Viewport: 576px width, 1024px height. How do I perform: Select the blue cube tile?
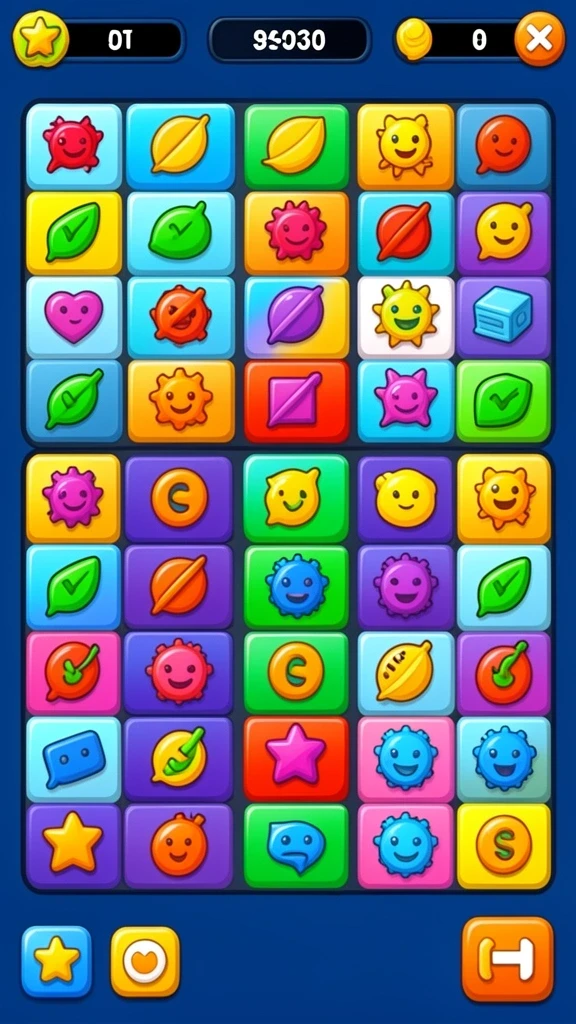pos(503,317)
